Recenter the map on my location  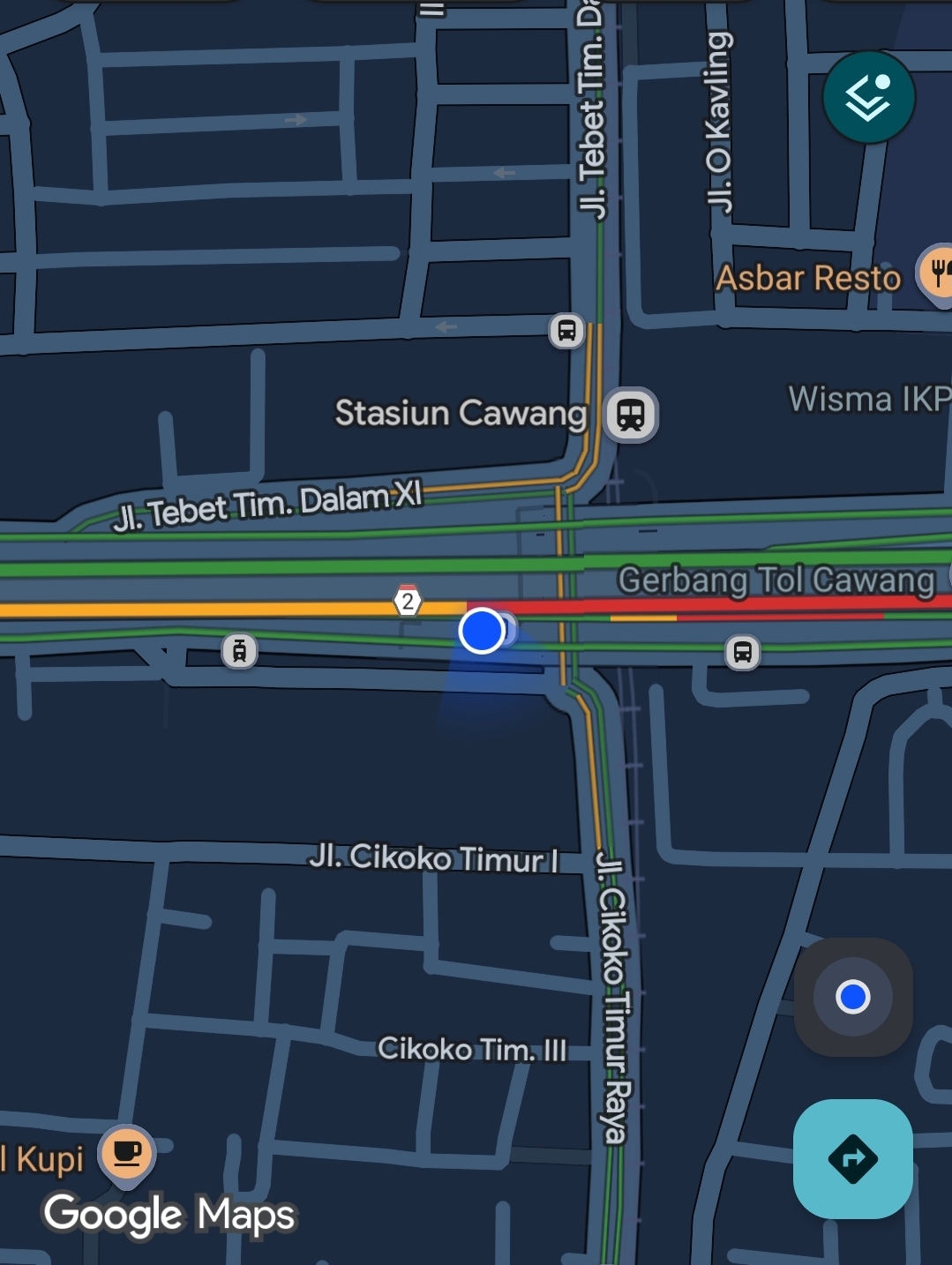(x=852, y=997)
